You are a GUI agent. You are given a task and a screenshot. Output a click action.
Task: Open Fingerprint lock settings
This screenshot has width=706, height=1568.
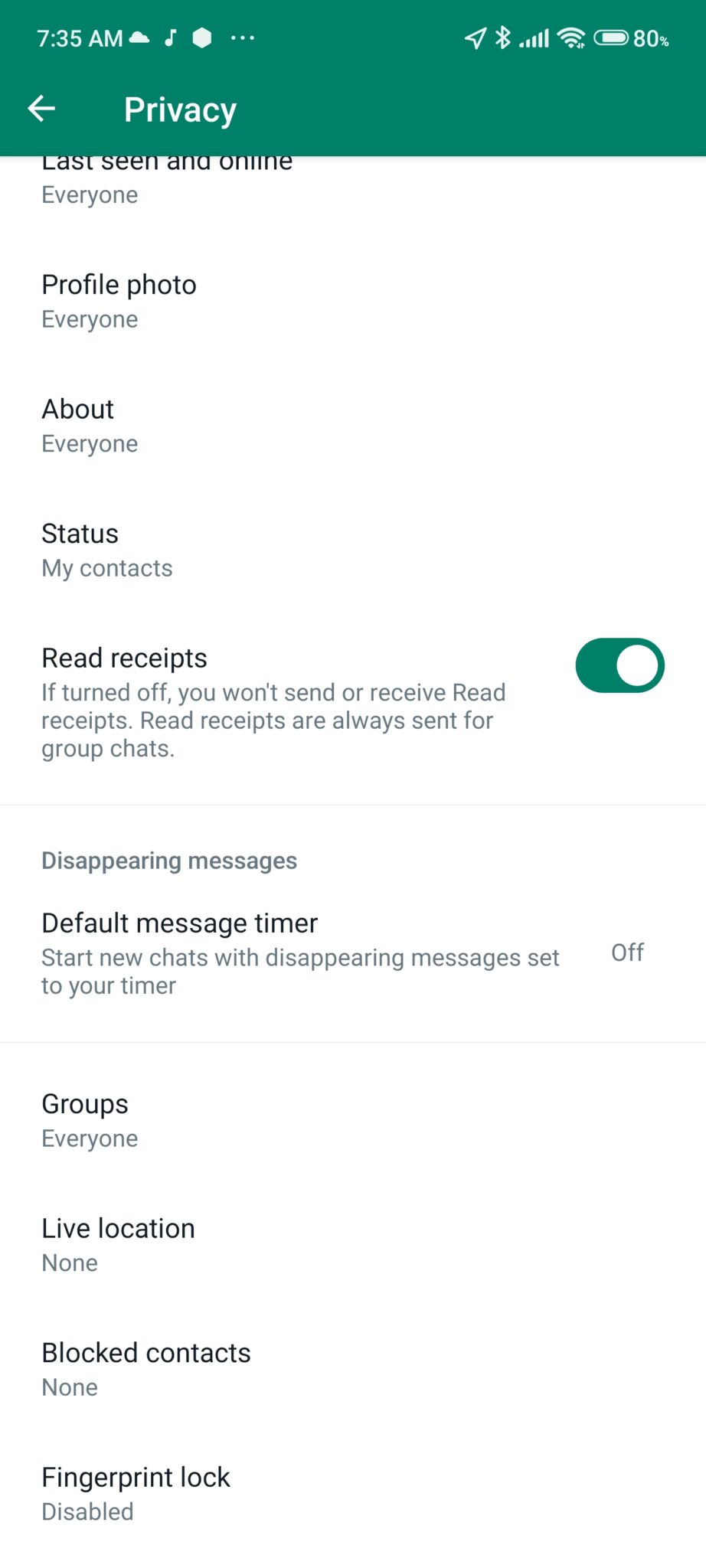click(x=353, y=1494)
